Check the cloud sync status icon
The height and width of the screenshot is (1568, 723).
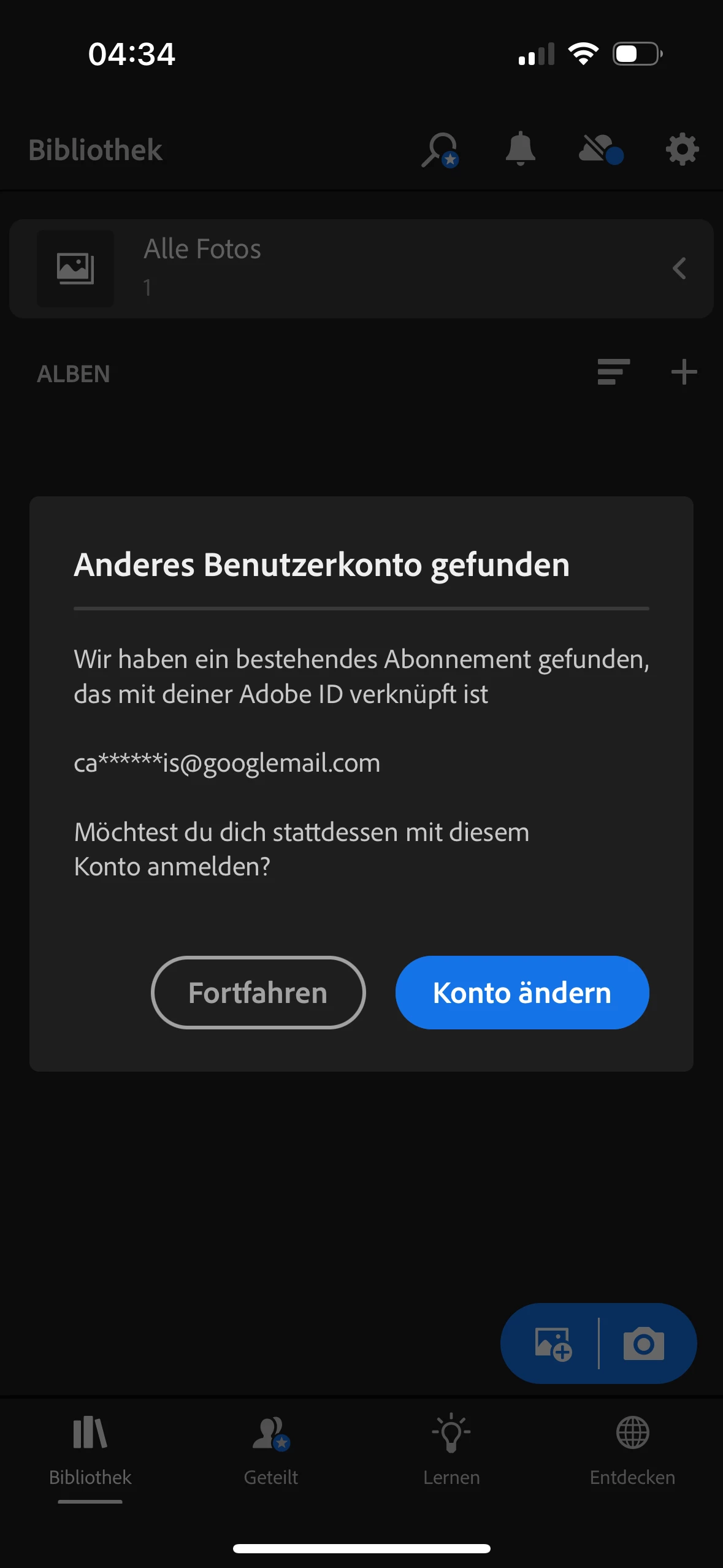tap(600, 149)
